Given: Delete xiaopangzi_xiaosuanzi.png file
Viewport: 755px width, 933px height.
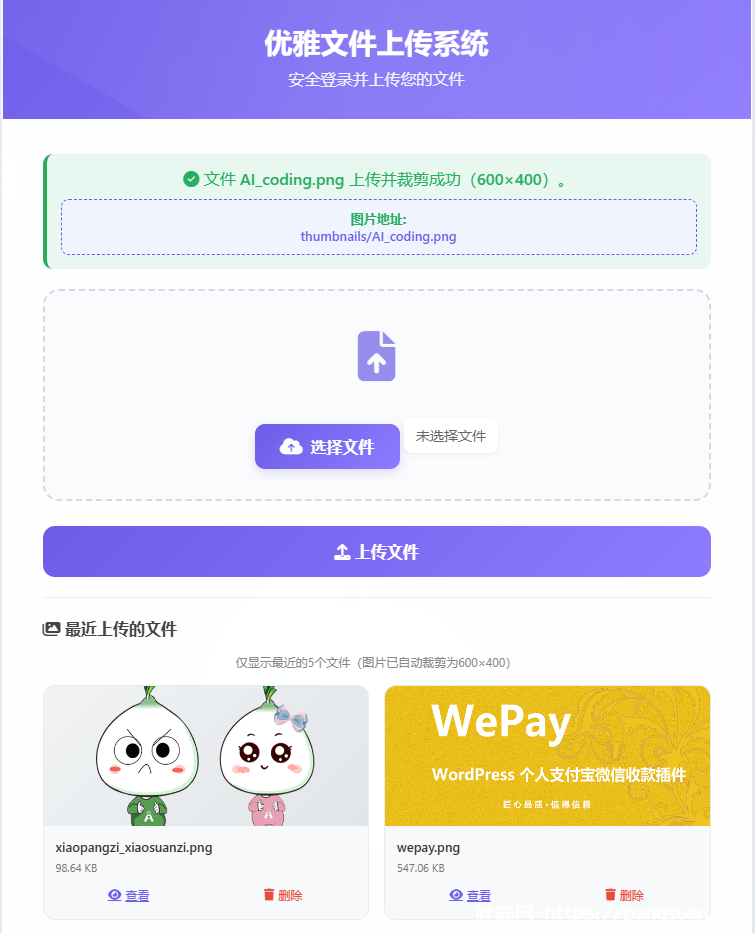Looking at the screenshot, I should (282, 896).
